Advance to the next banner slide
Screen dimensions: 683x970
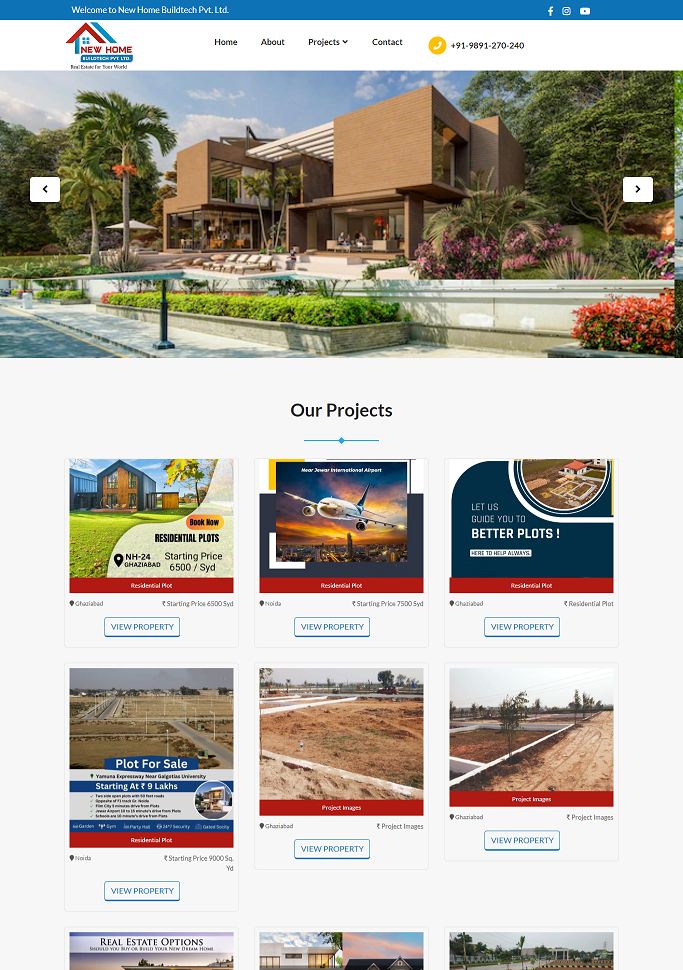pos(638,189)
